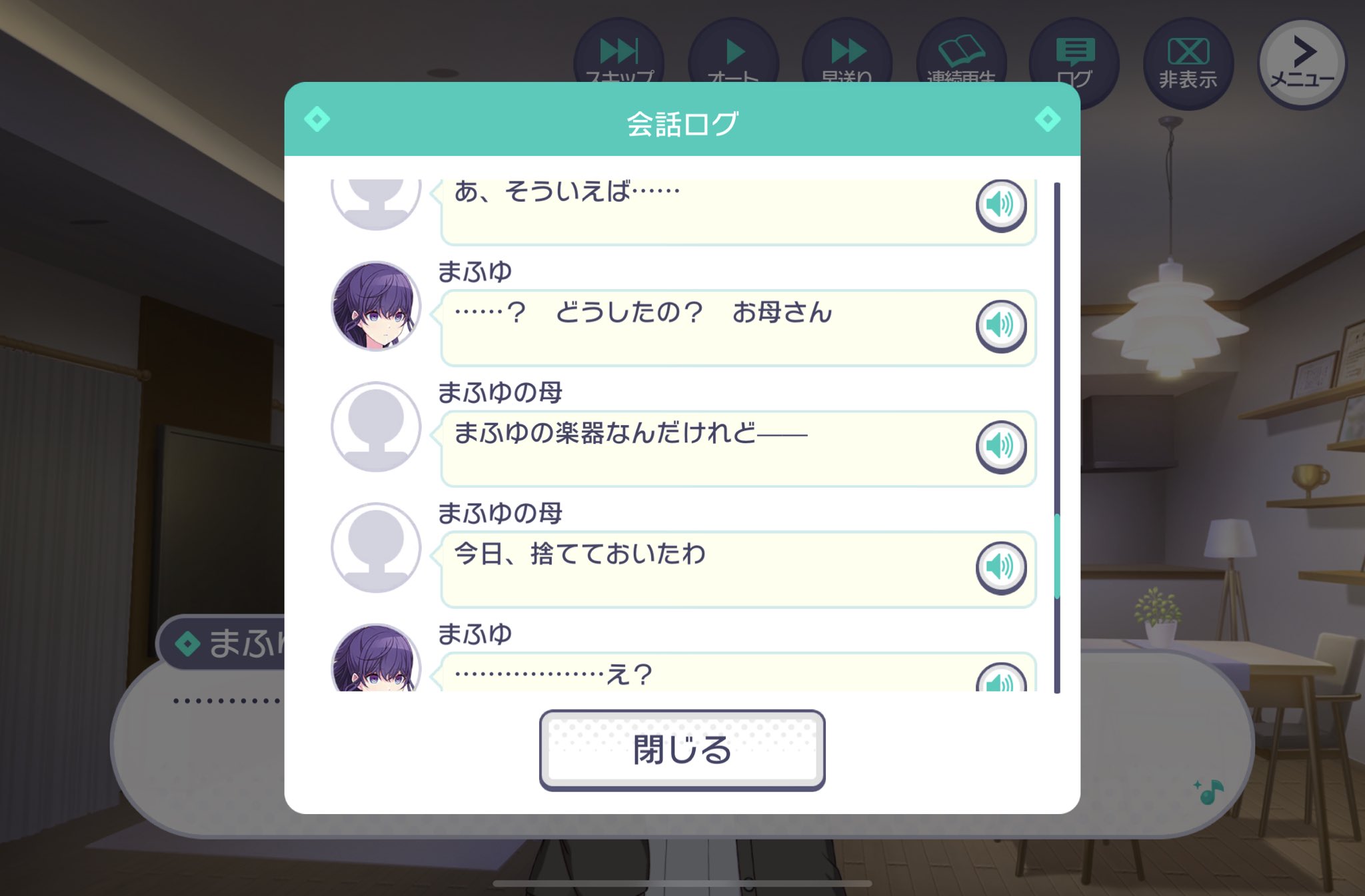Open the メニュー button
Image resolution: width=1365 pixels, height=896 pixels.
[1302, 63]
